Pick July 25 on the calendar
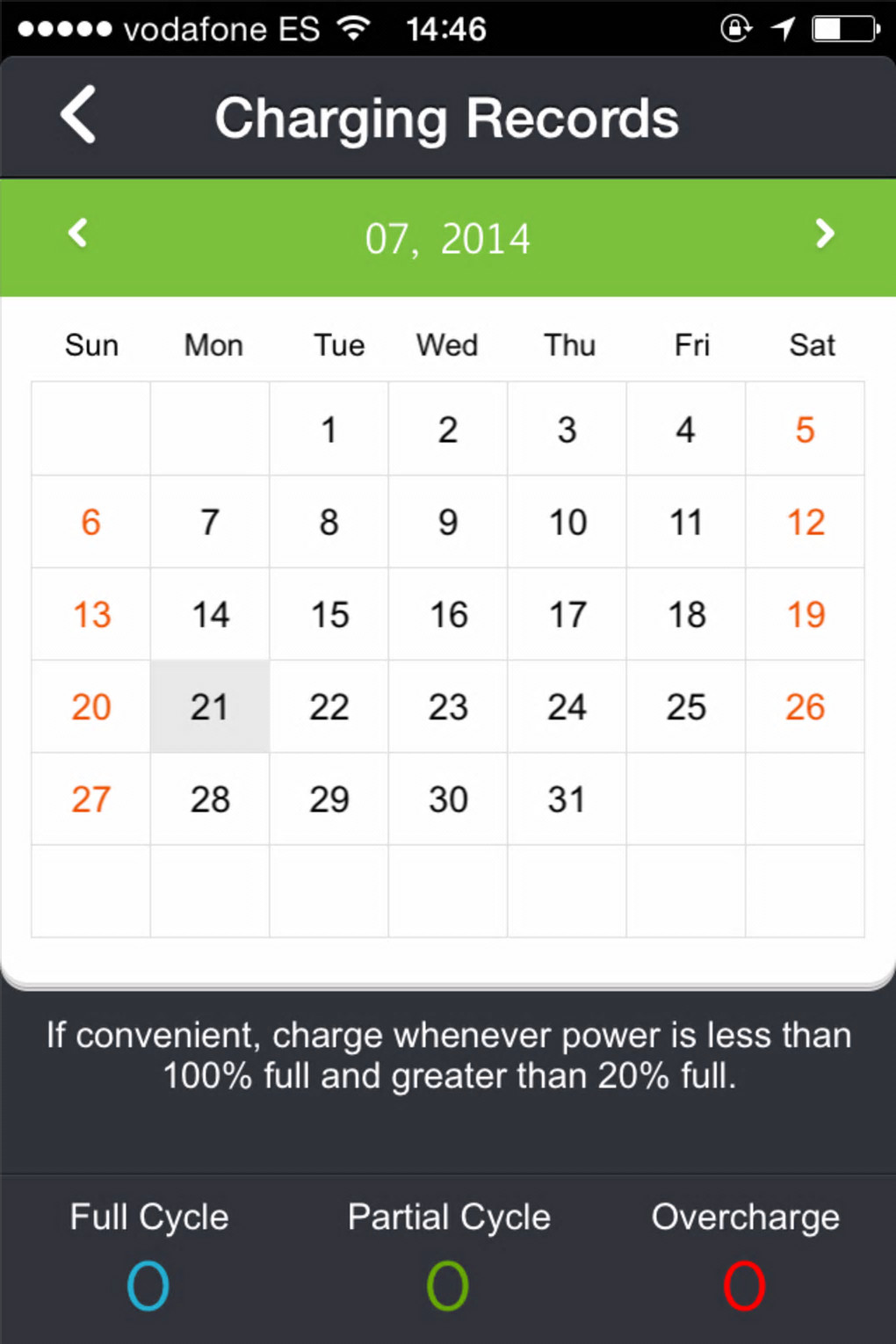896x1344 pixels. click(x=686, y=707)
